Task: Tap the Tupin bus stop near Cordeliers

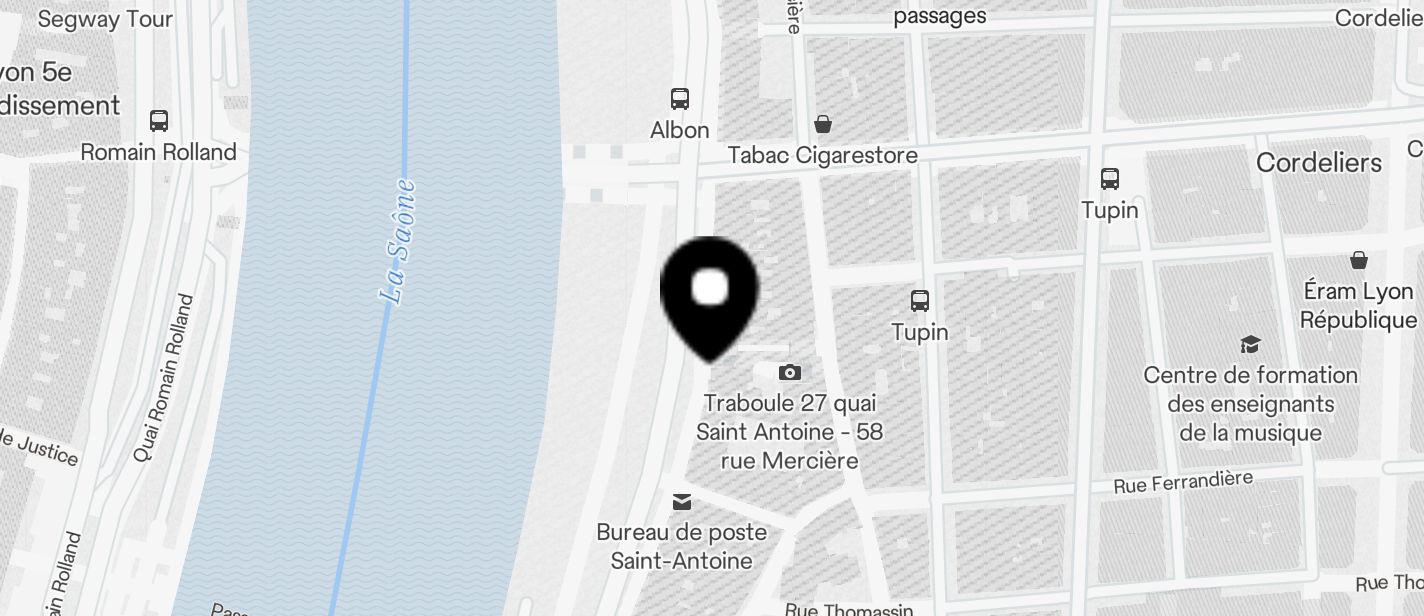Action: tap(1109, 179)
